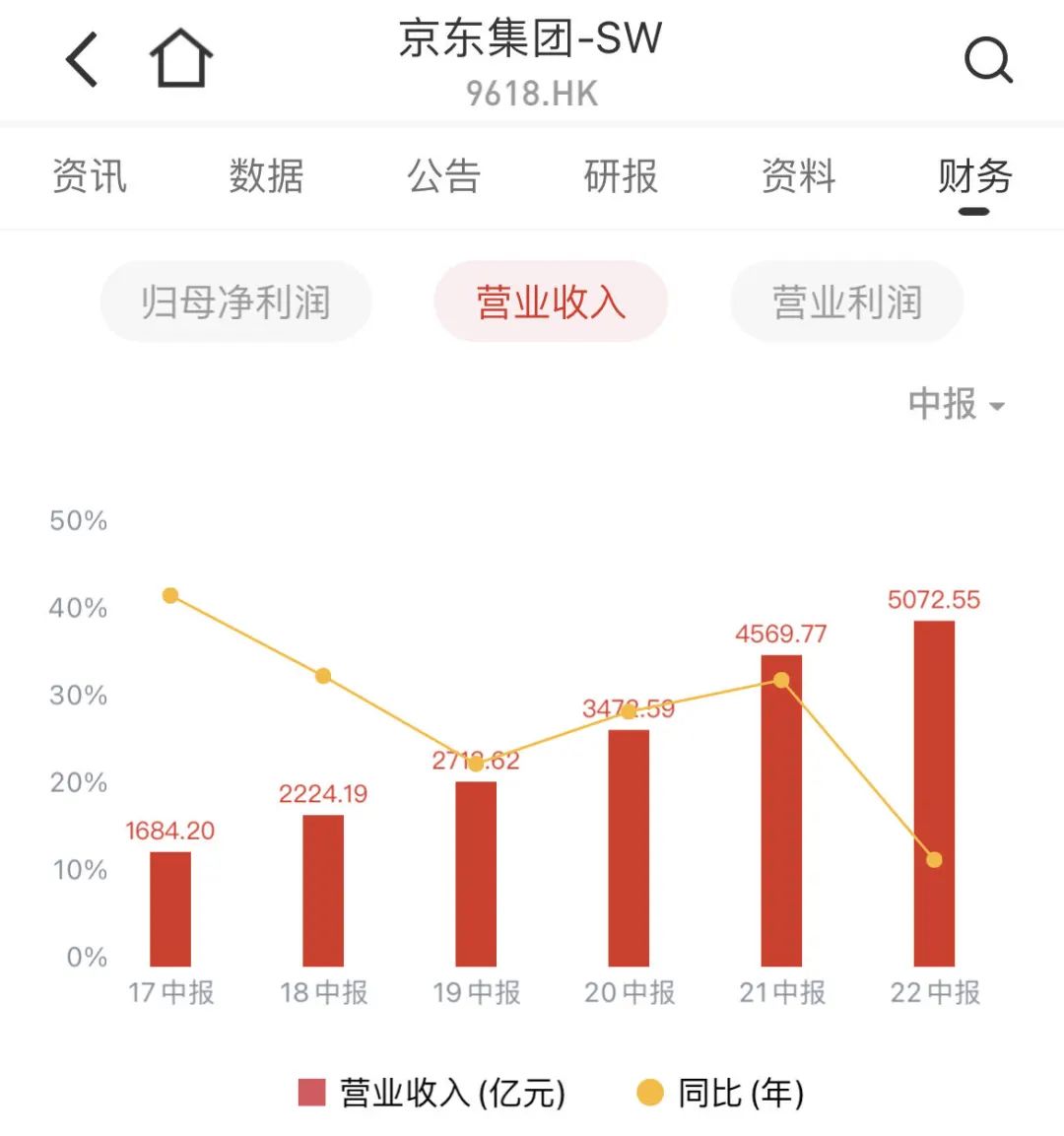1064x1136 pixels.
Task: Switch to the 数据 tab
Action: pos(266,177)
